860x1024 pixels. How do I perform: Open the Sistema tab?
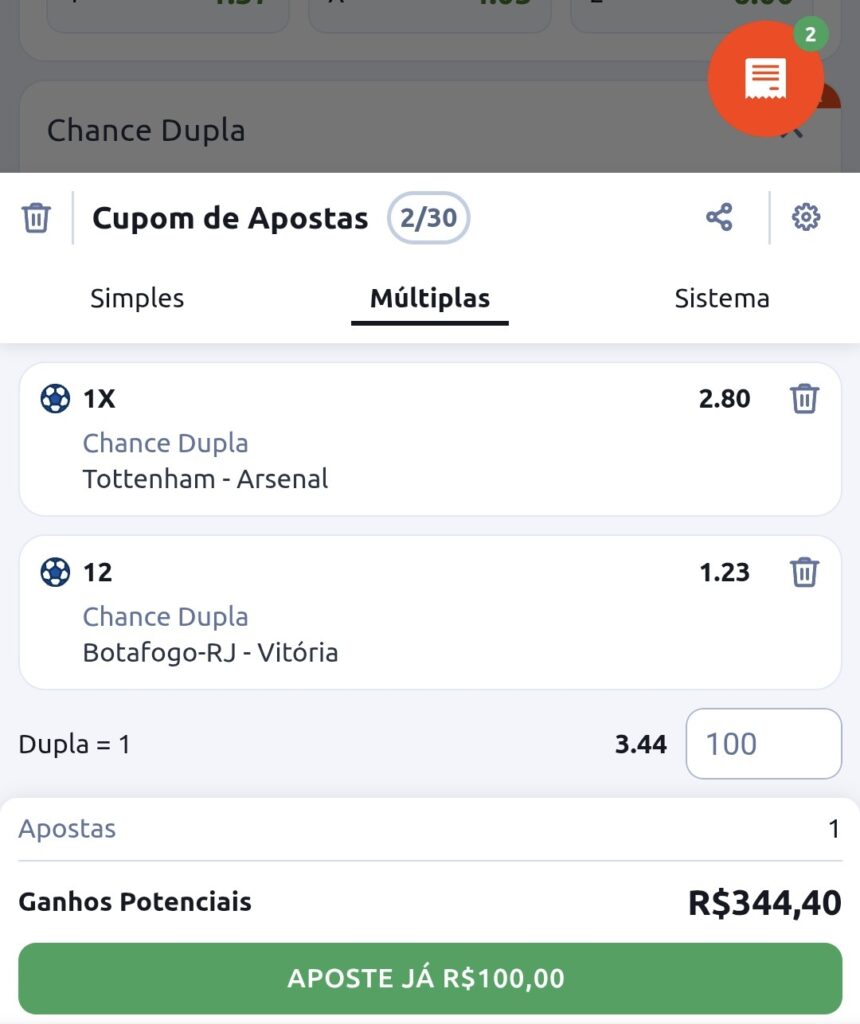[722, 298]
